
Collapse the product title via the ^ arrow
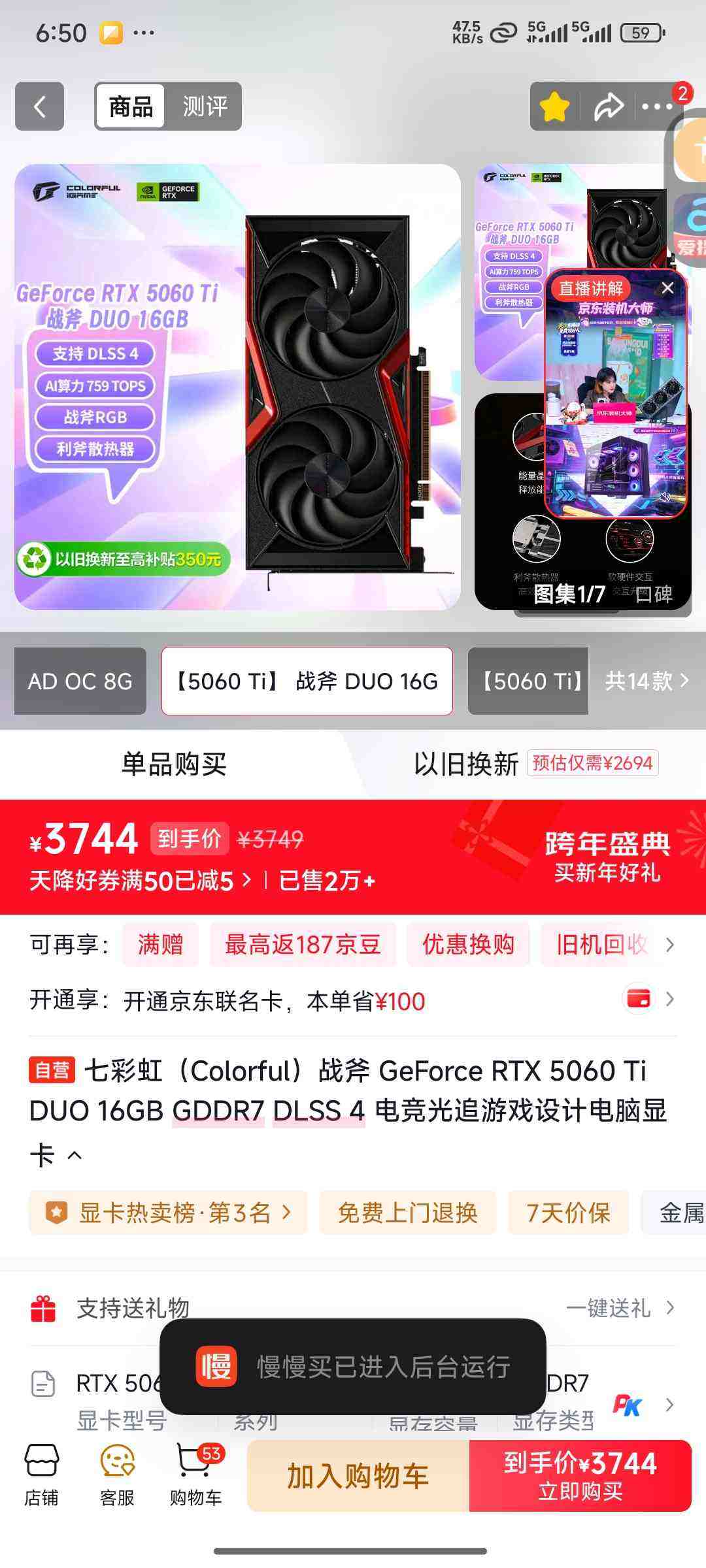click(76, 1154)
